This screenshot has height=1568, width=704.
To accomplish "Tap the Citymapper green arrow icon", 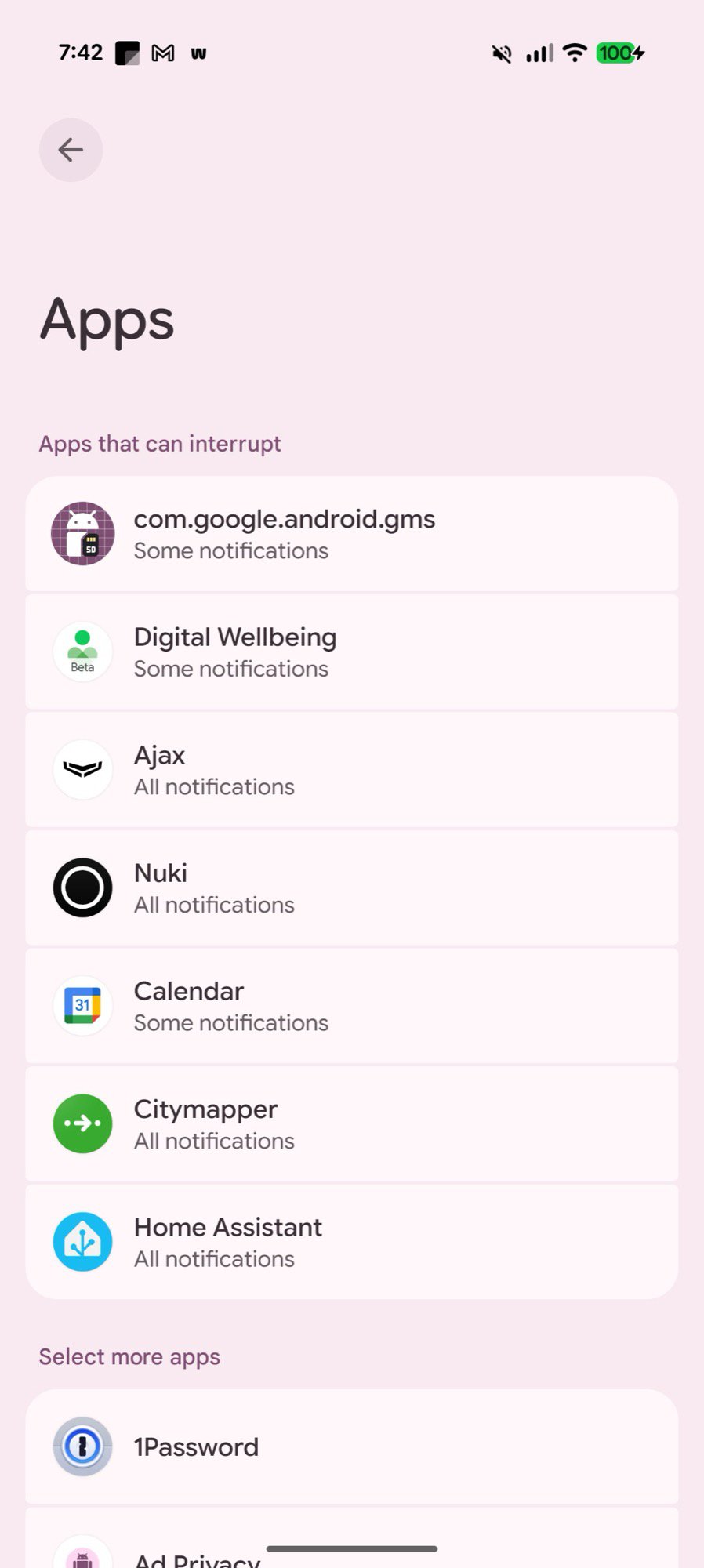I will 82,1123.
